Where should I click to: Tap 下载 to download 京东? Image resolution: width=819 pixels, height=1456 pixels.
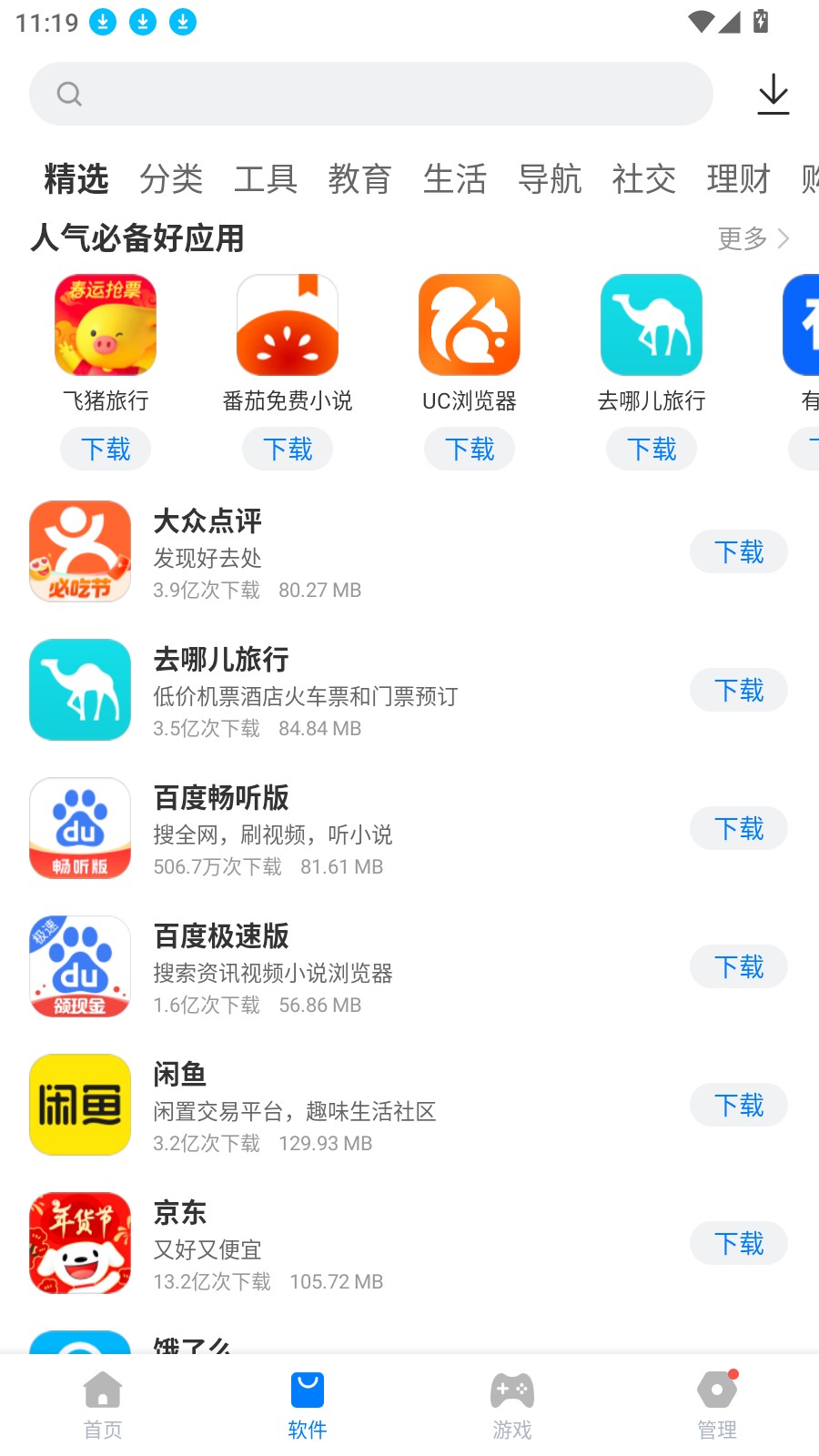click(x=738, y=1243)
